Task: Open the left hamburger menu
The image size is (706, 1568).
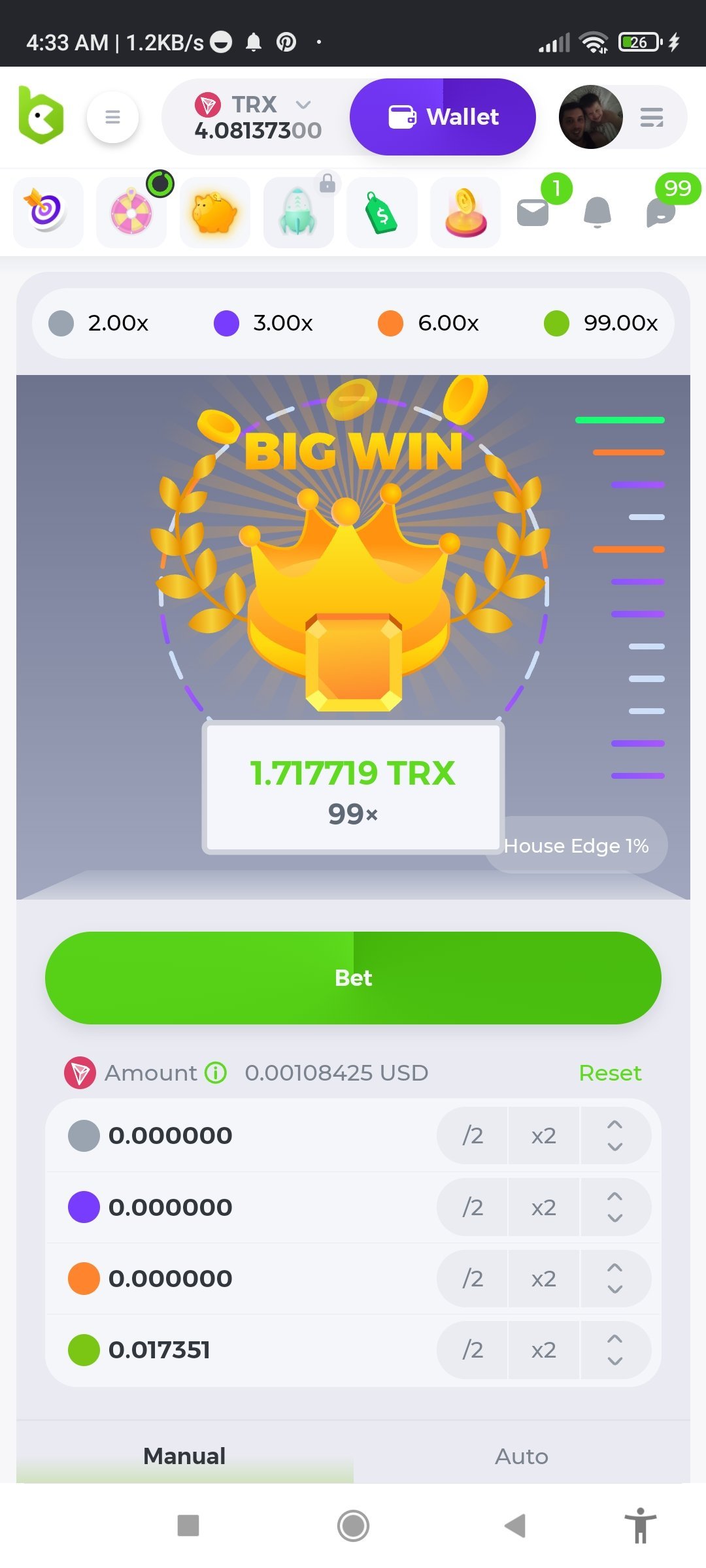Action: (x=112, y=117)
